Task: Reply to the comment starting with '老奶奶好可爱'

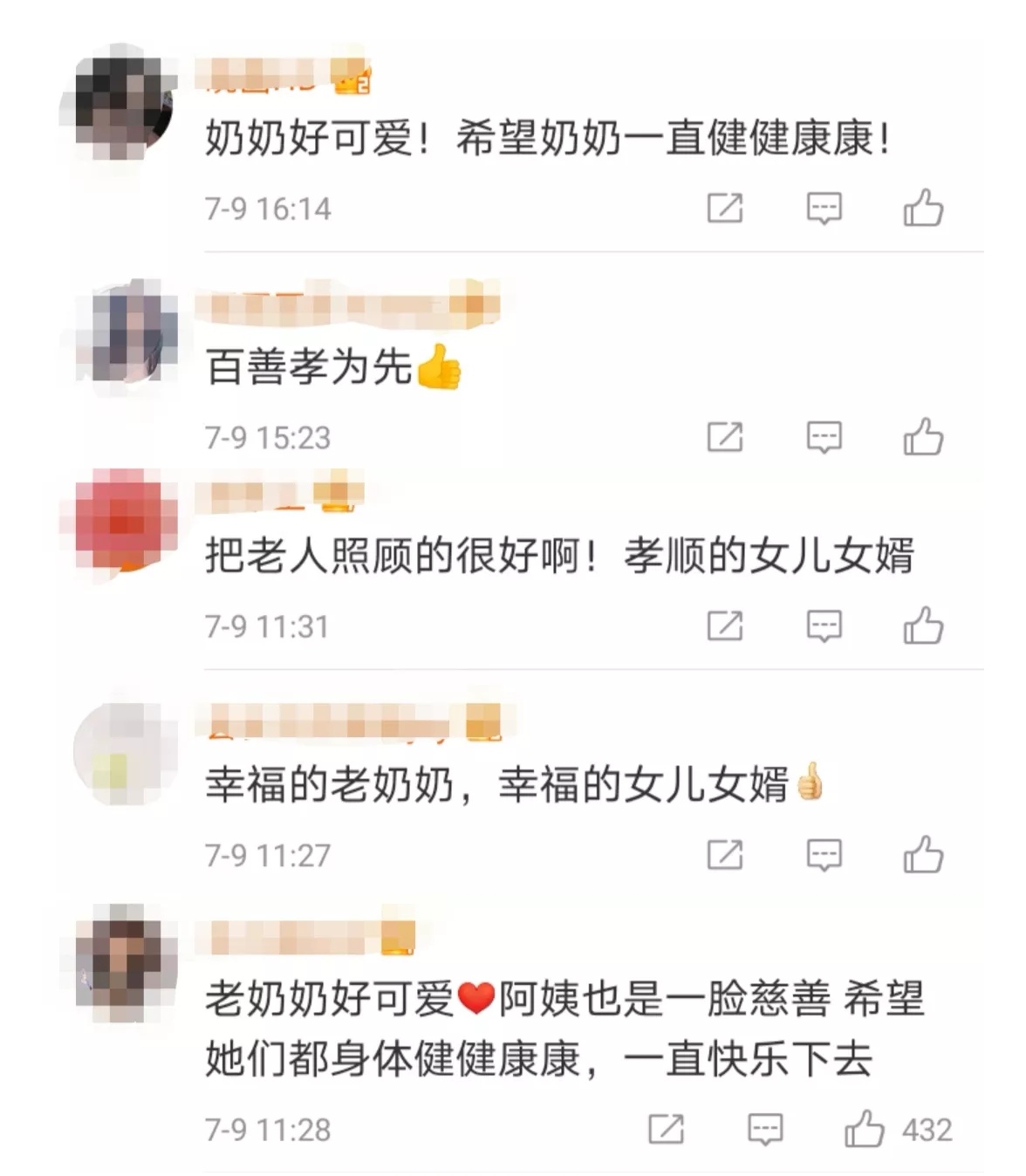Action: (765, 1129)
